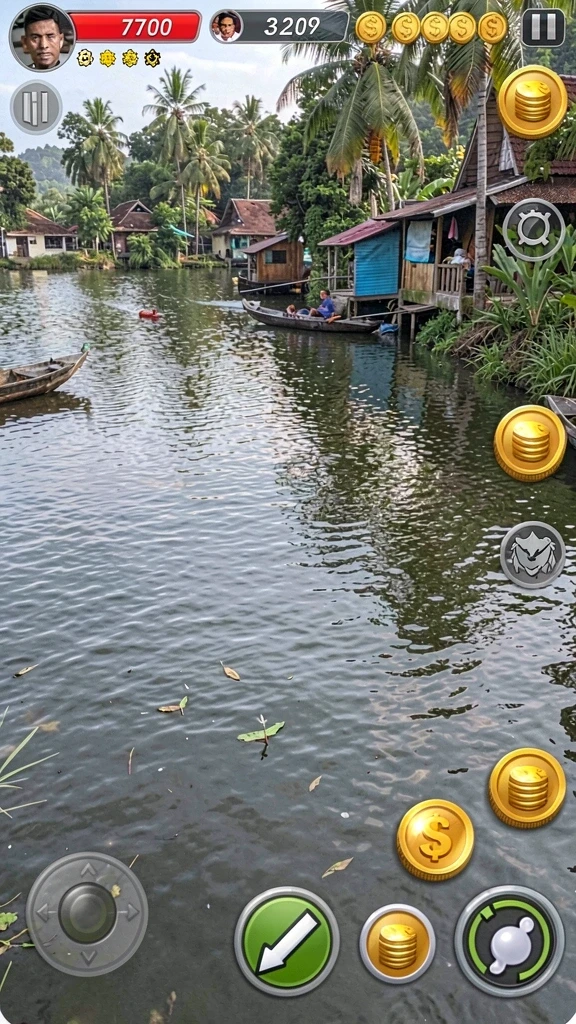Tap the round gray bars button below the portrait
This screenshot has height=1024, width=576.
36,108
